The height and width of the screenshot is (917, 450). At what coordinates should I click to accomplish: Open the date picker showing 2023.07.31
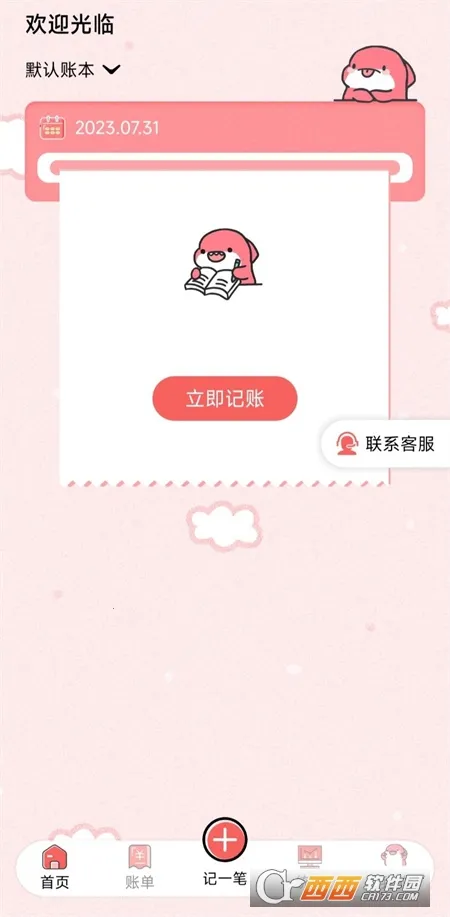click(x=99, y=128)
